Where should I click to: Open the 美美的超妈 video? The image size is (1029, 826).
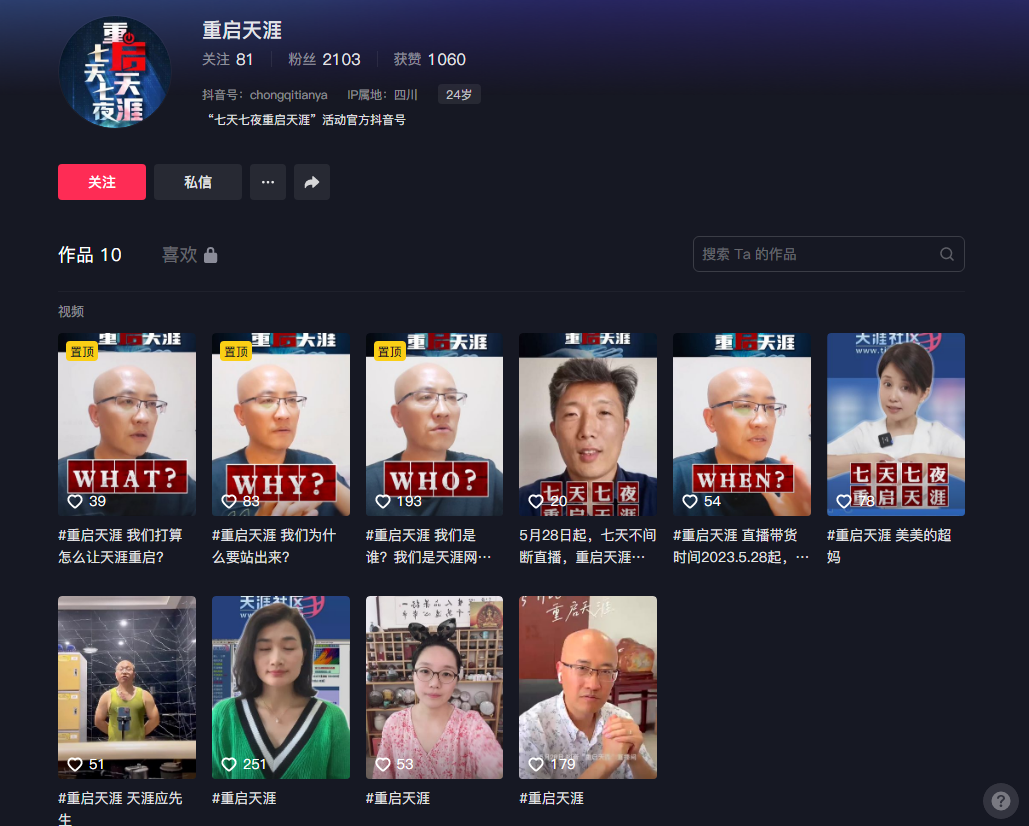pos(895,424)
